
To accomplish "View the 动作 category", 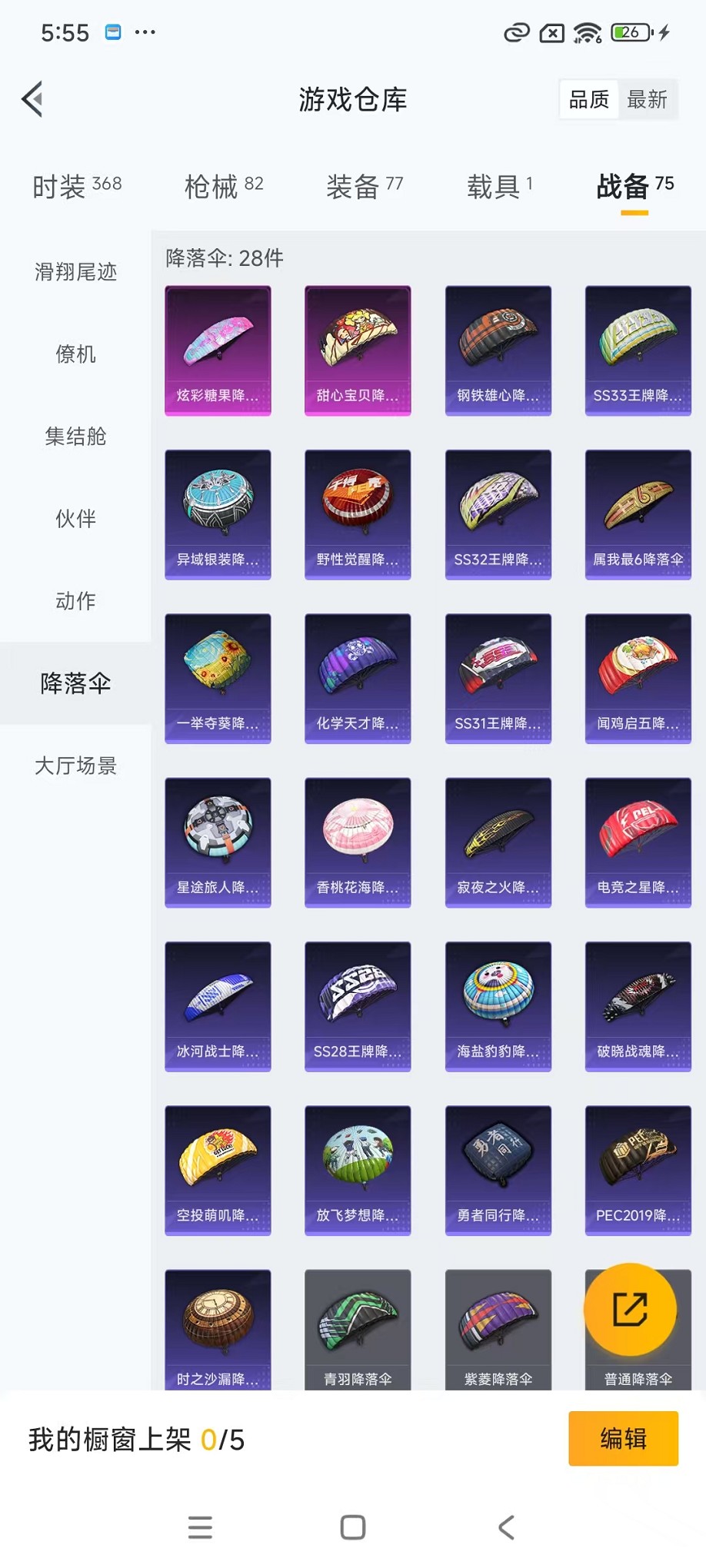I will (x=75, y=601).
